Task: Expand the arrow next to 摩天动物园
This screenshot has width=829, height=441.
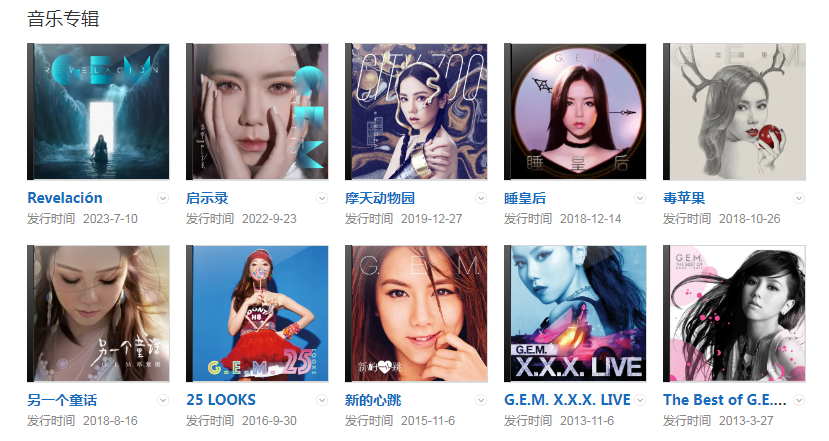Action: (481, 198)
